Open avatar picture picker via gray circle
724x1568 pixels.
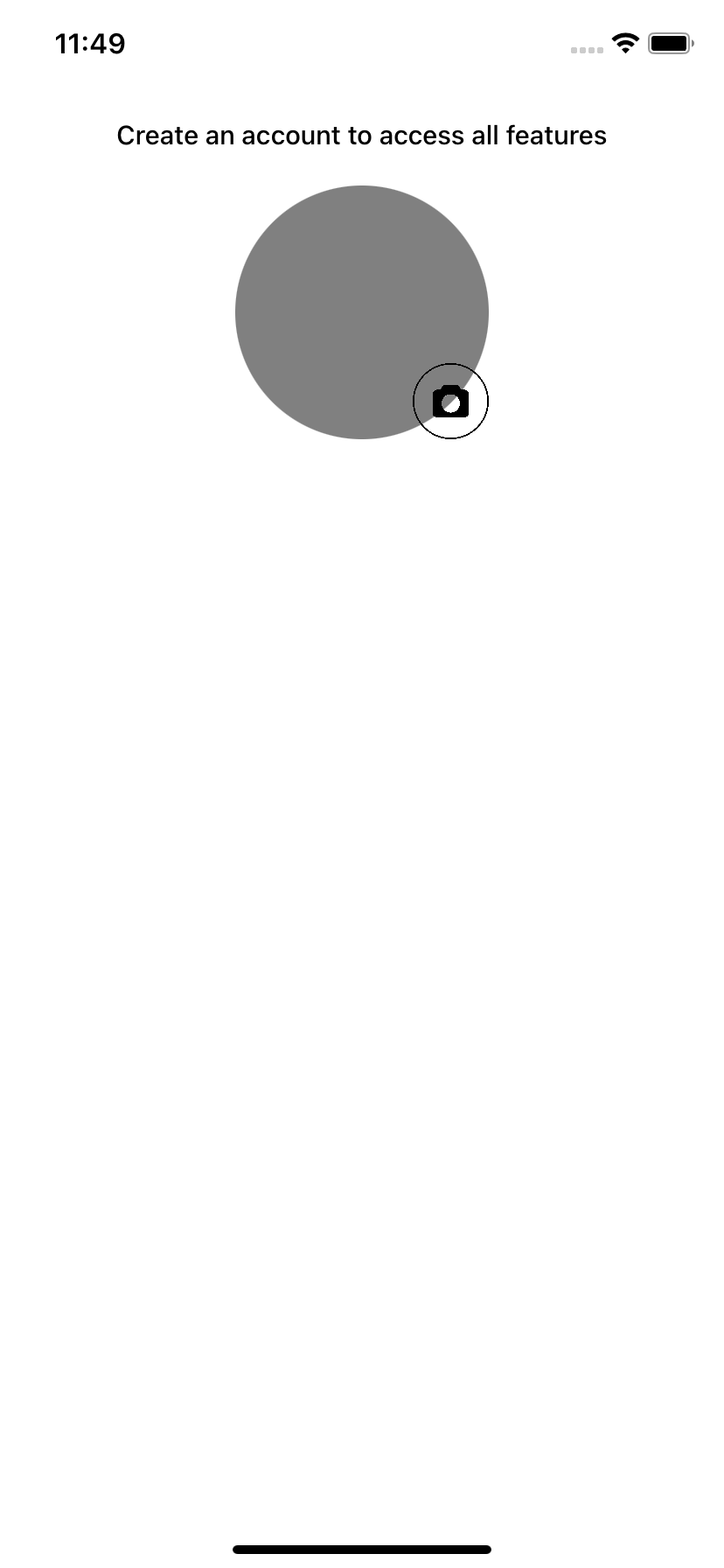pos(361,311)
